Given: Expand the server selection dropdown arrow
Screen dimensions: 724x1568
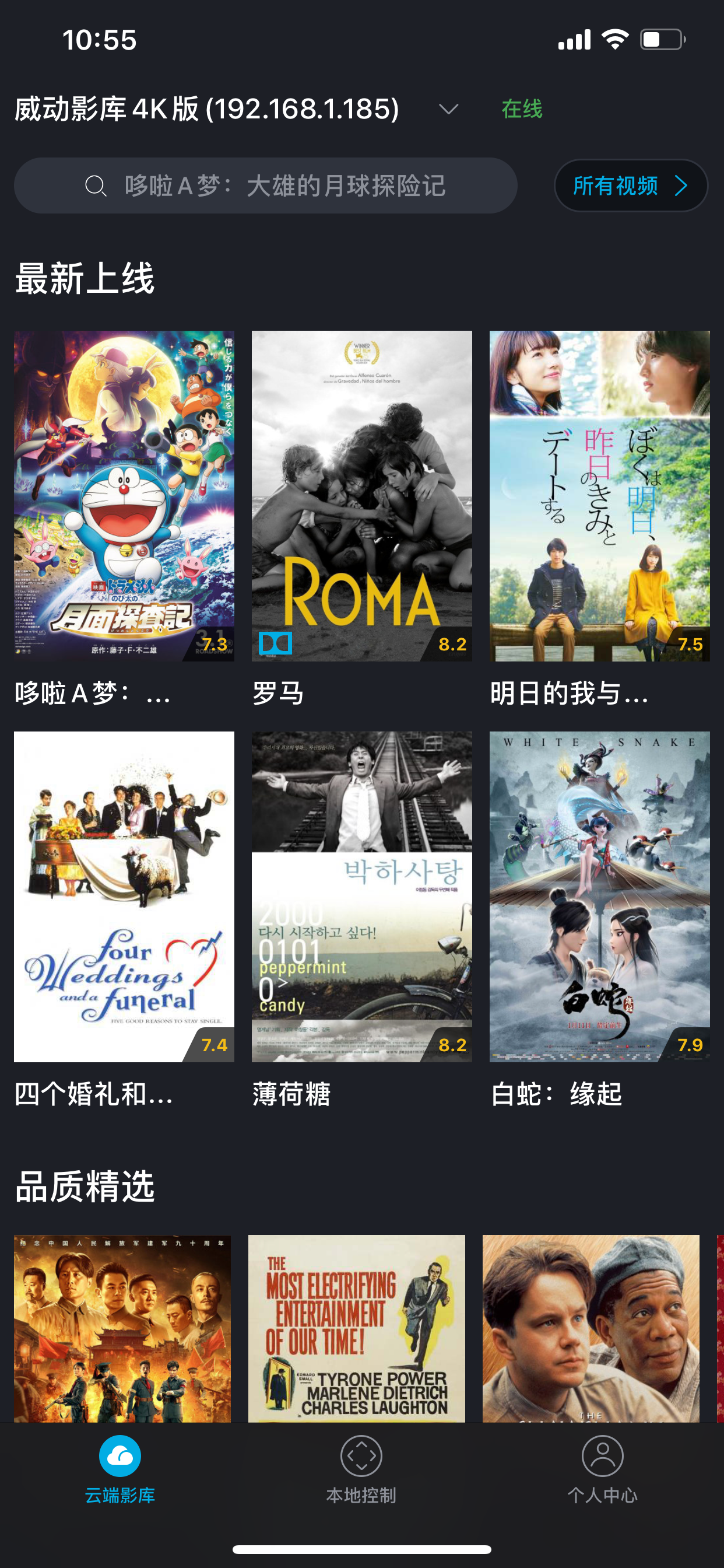Looking at the screenshot, I should [447, 110].
